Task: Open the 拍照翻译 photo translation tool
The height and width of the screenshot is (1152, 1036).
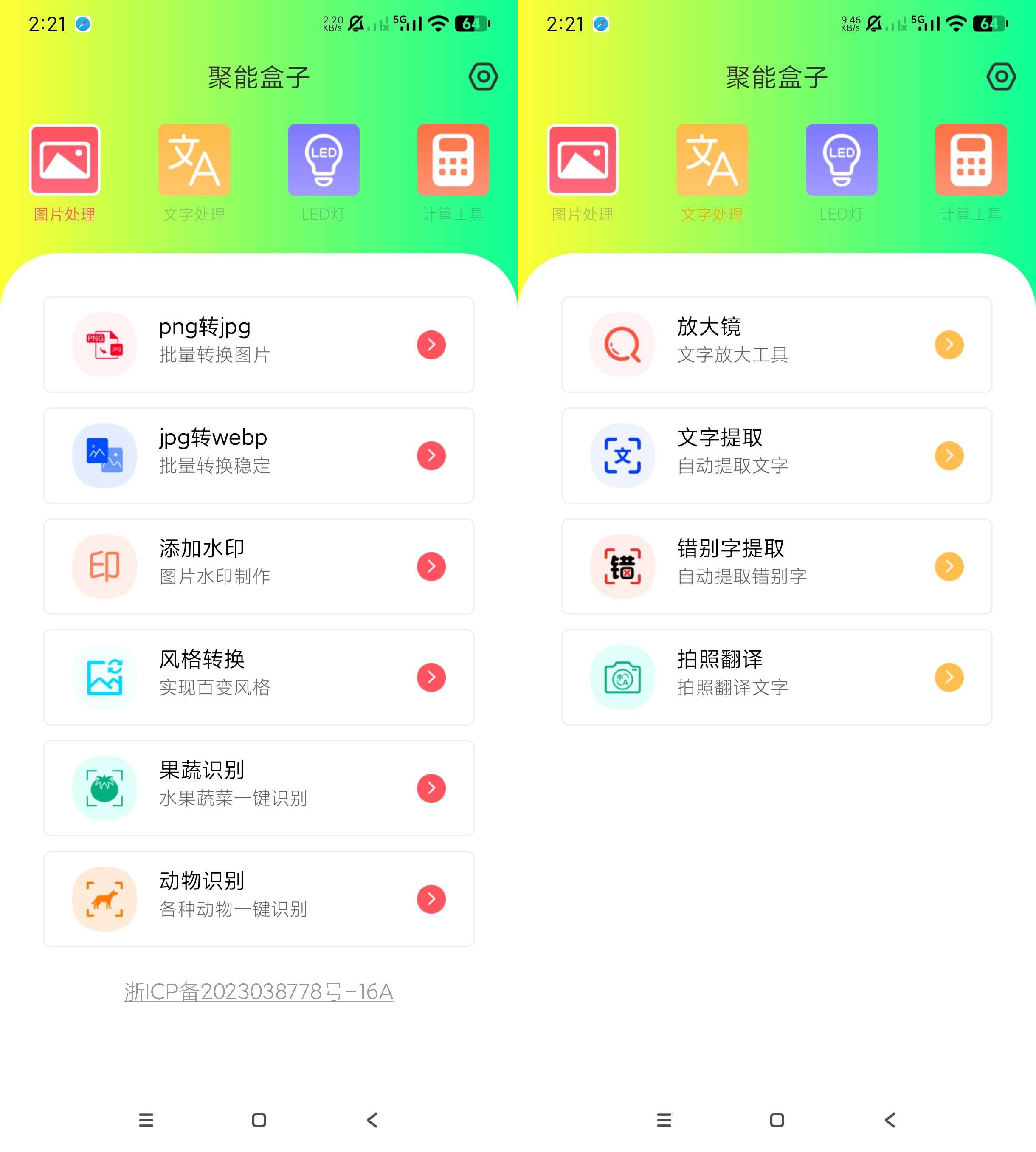Action: (777, 677)
